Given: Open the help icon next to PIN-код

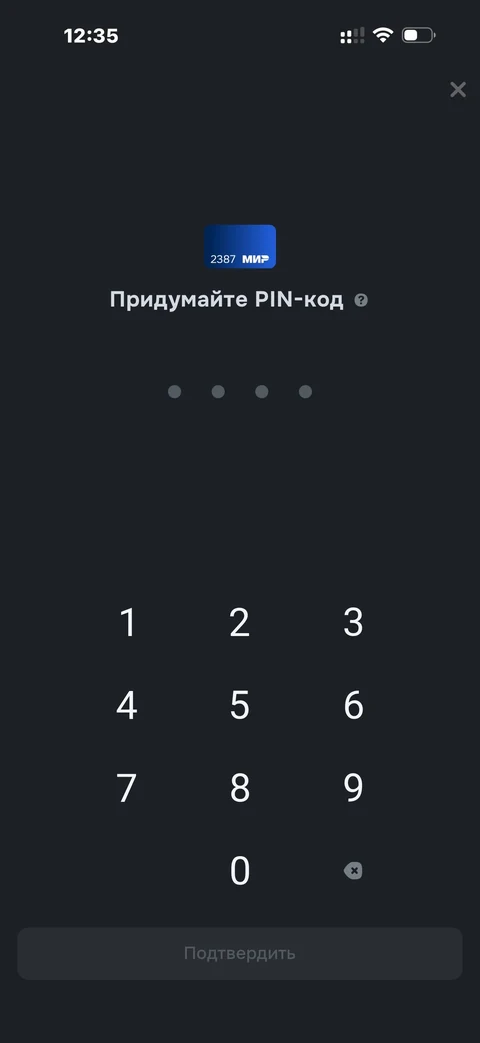Looking at the screenshot, I should [x=361, y=300].
